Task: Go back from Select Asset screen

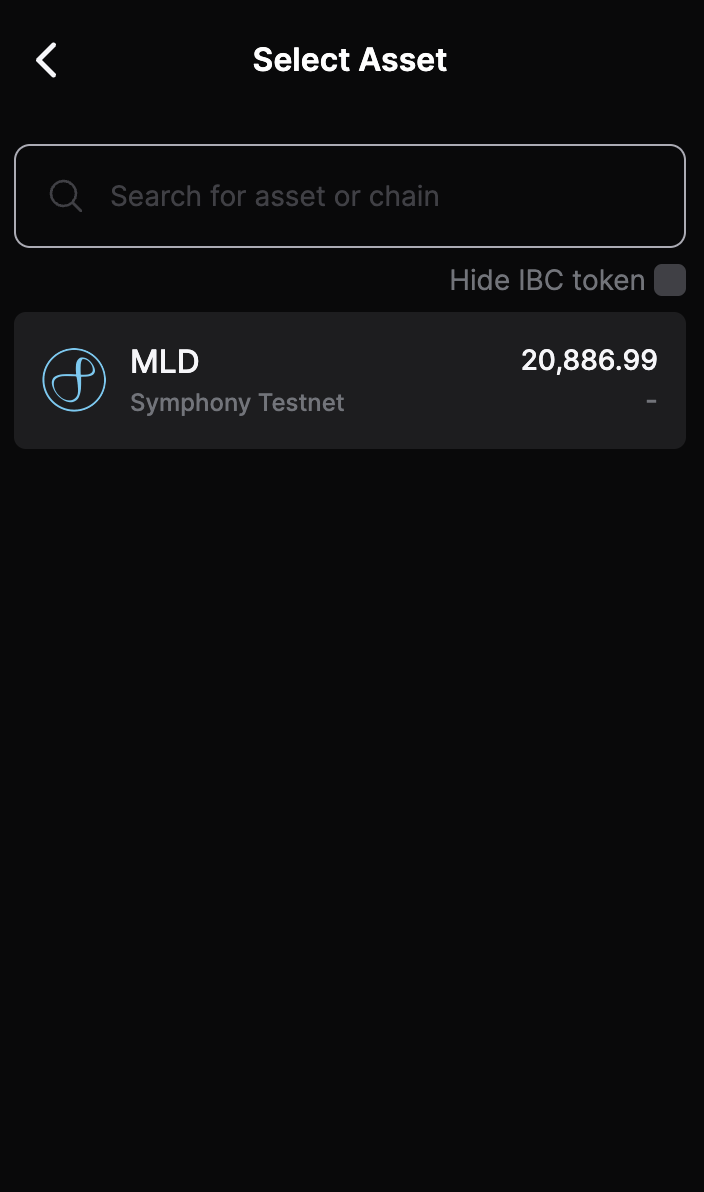Action: click(46, 60)
